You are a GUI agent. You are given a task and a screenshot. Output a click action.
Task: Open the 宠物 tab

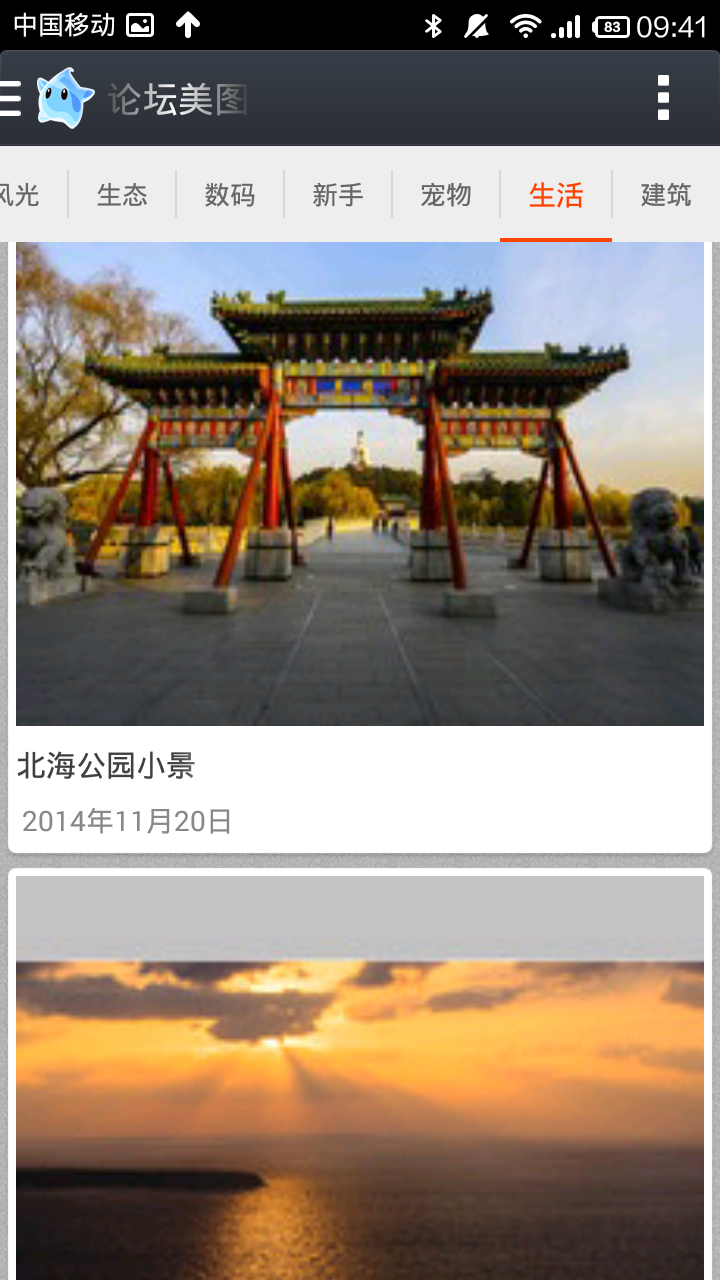[x=446, y=195]
